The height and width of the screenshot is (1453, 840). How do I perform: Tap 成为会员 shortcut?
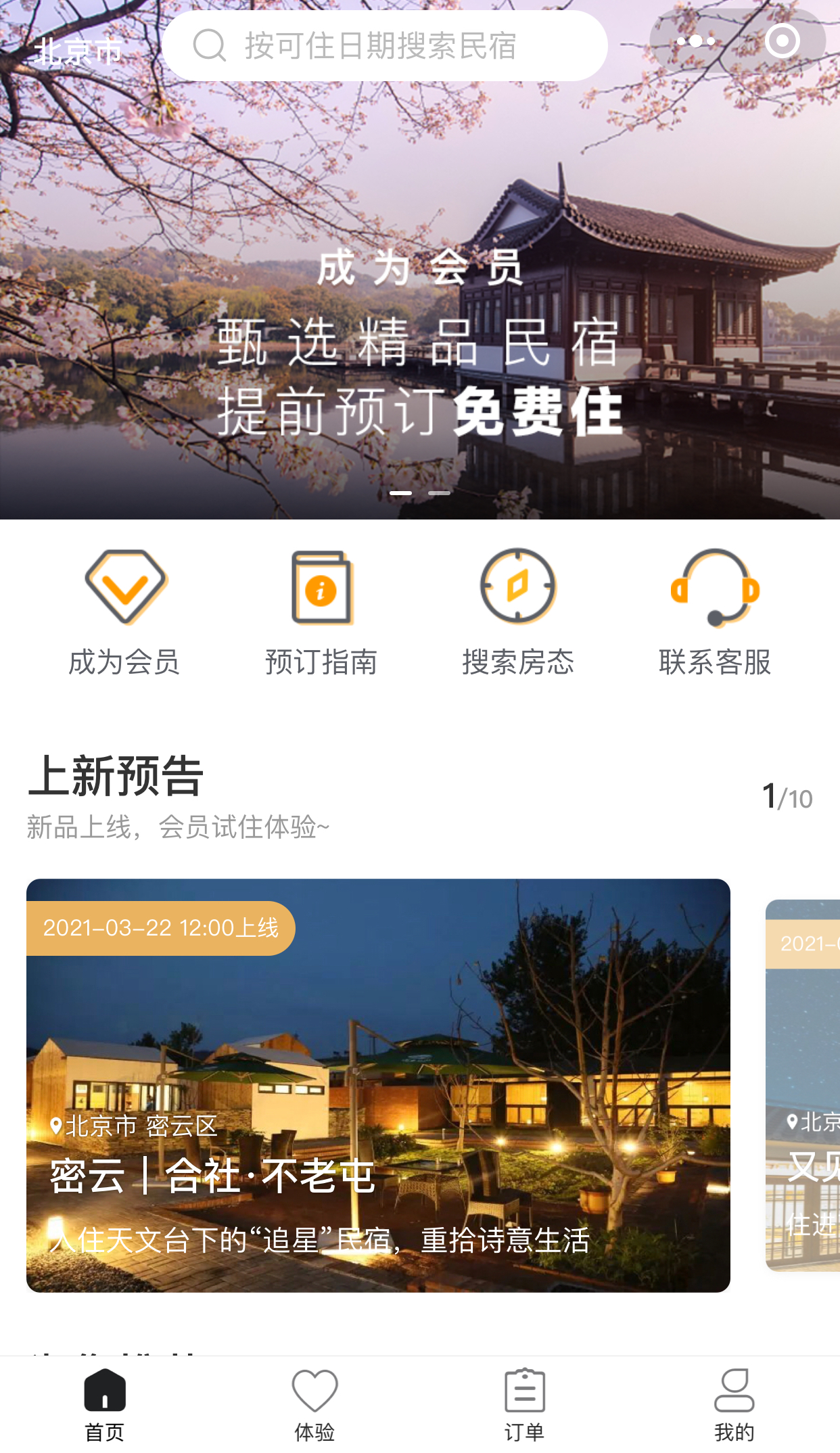pyautogui.click(x=124, y=614)
